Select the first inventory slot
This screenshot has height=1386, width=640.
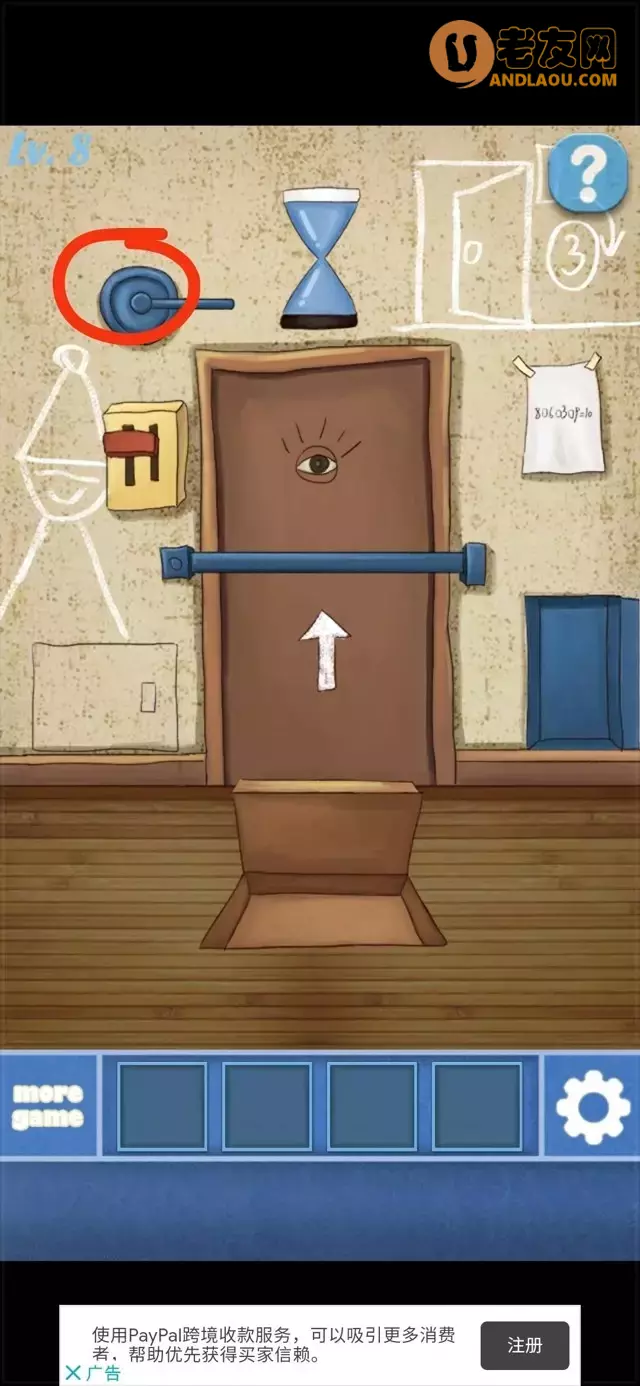(x=162, y=1106)
